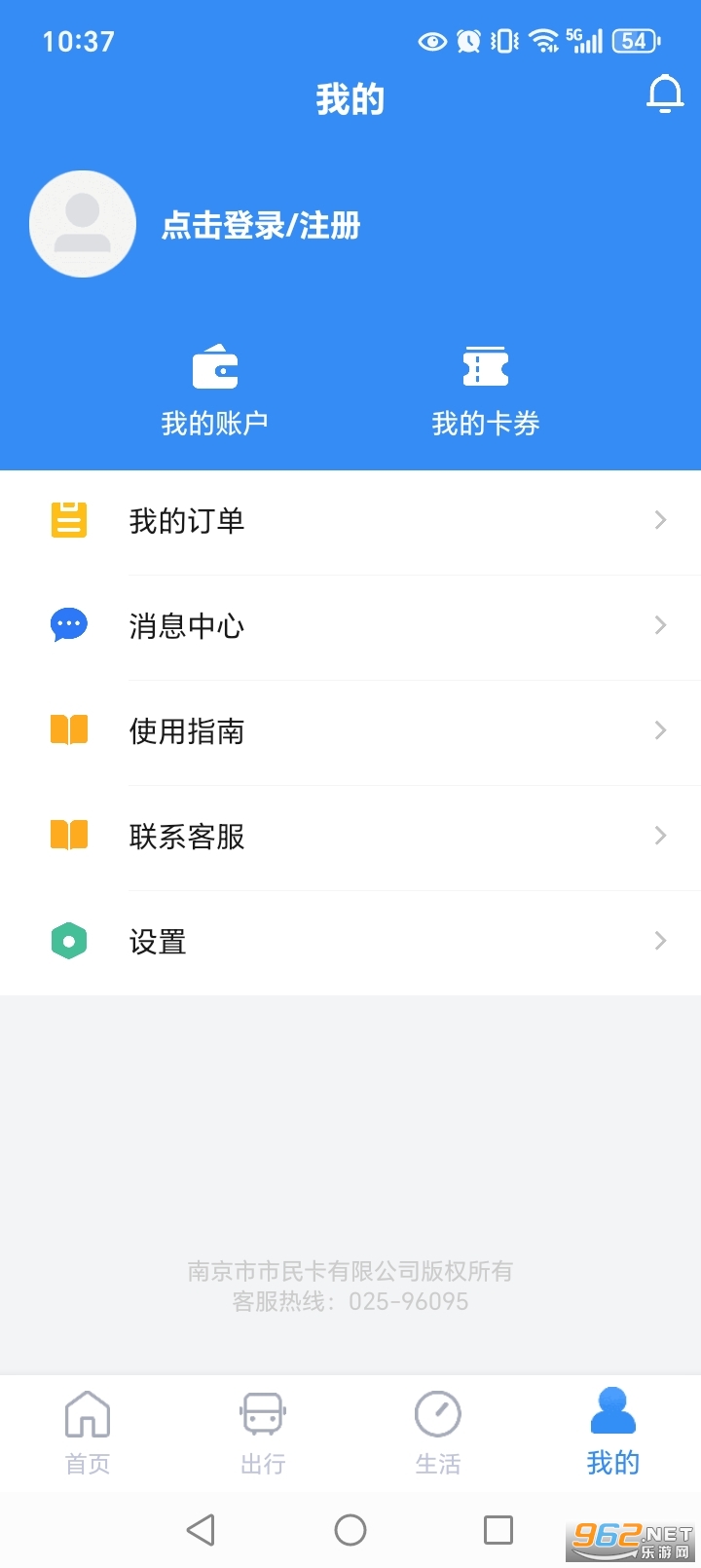The height and width of the screenshot is (1568, 701).
Task: Open the 生活 clock icon
Action: pos(437,1414)
